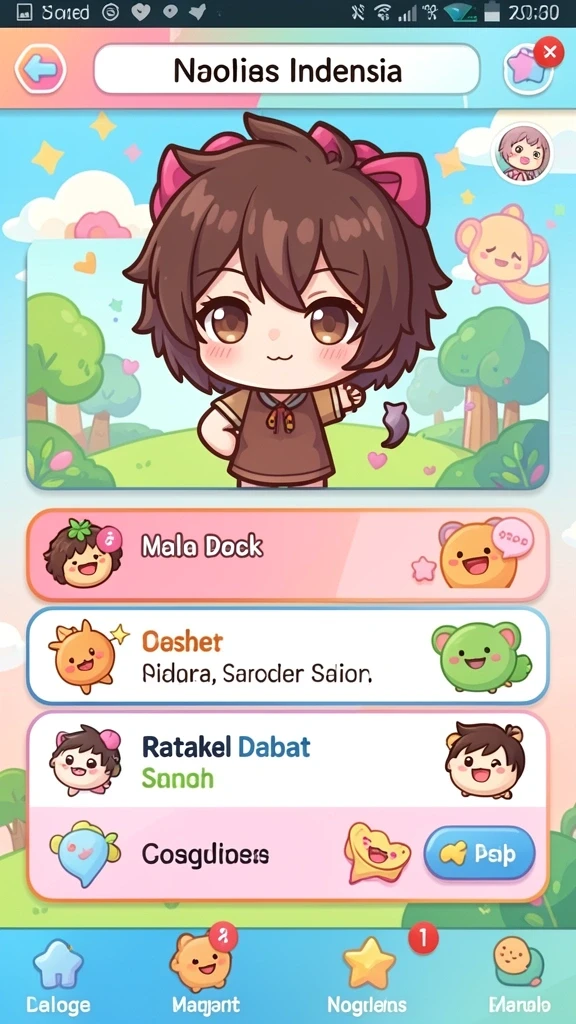Switch to the Magant tab
Viewport: 576px width, 1024px height.
coord(204,973)
